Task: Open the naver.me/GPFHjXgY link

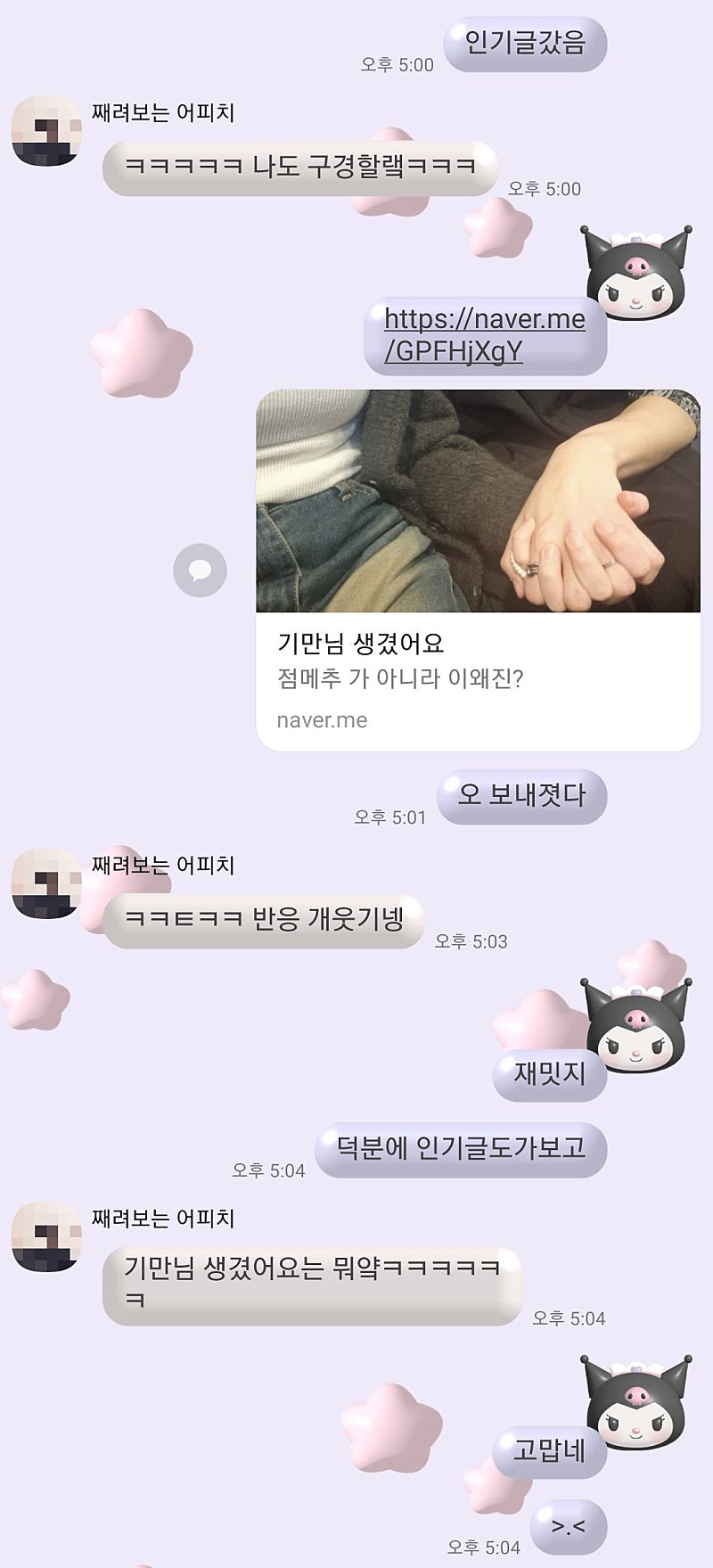Action: (x=484, y=334)
